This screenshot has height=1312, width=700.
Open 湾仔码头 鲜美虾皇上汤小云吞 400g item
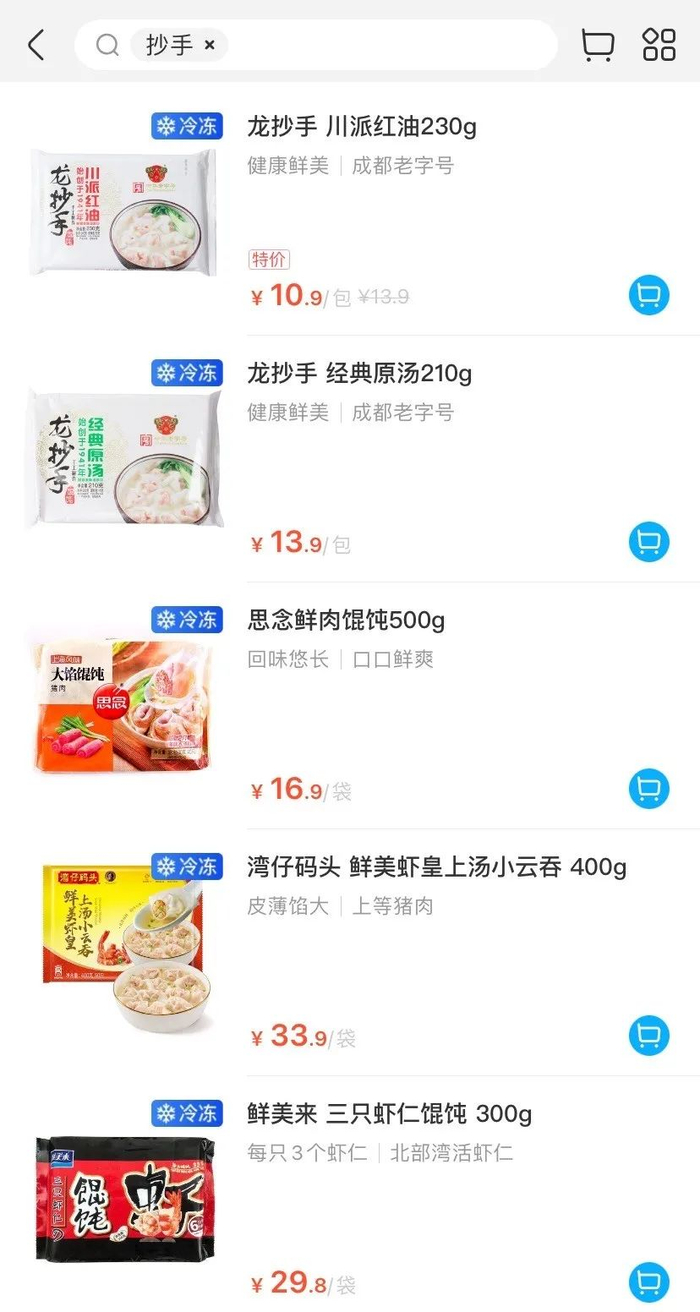pos(436,867)
